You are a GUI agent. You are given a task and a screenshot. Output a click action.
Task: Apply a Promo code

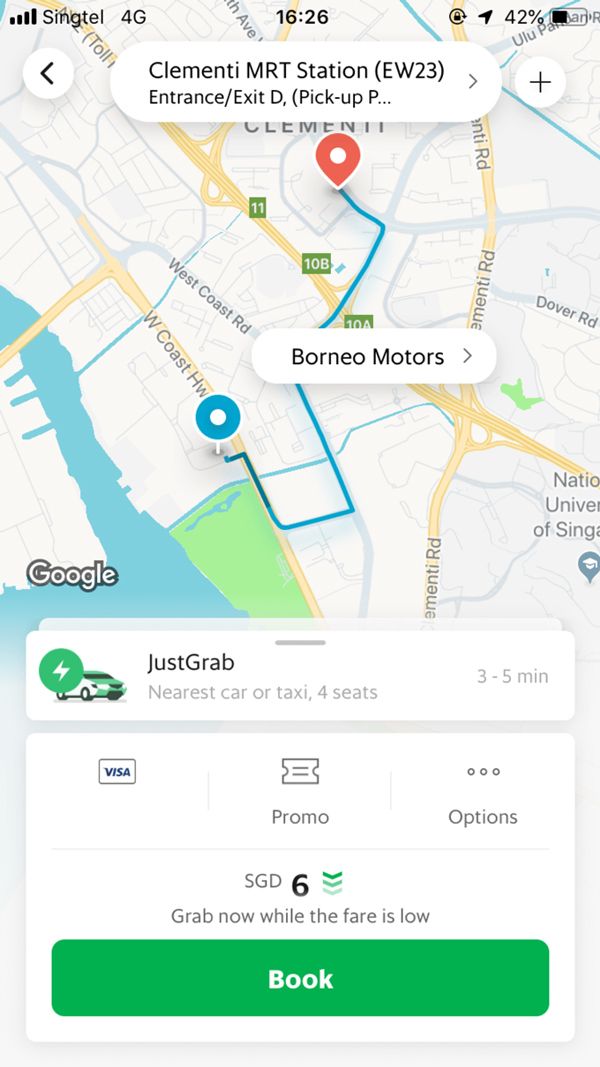[300, 791]
